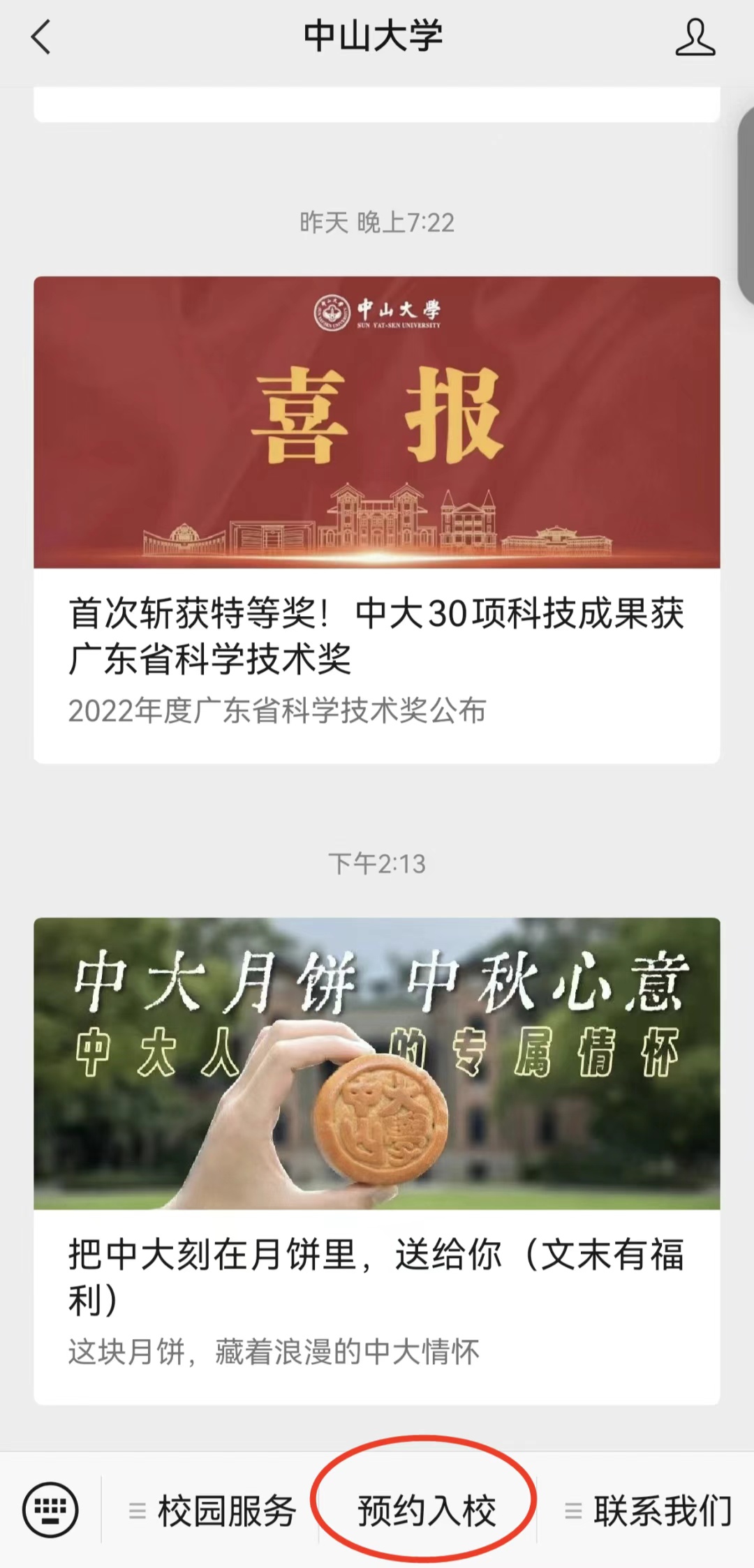The image size is (754, 1568).
Task: Open the account profile icon
Action: click(x=695, y=37)
